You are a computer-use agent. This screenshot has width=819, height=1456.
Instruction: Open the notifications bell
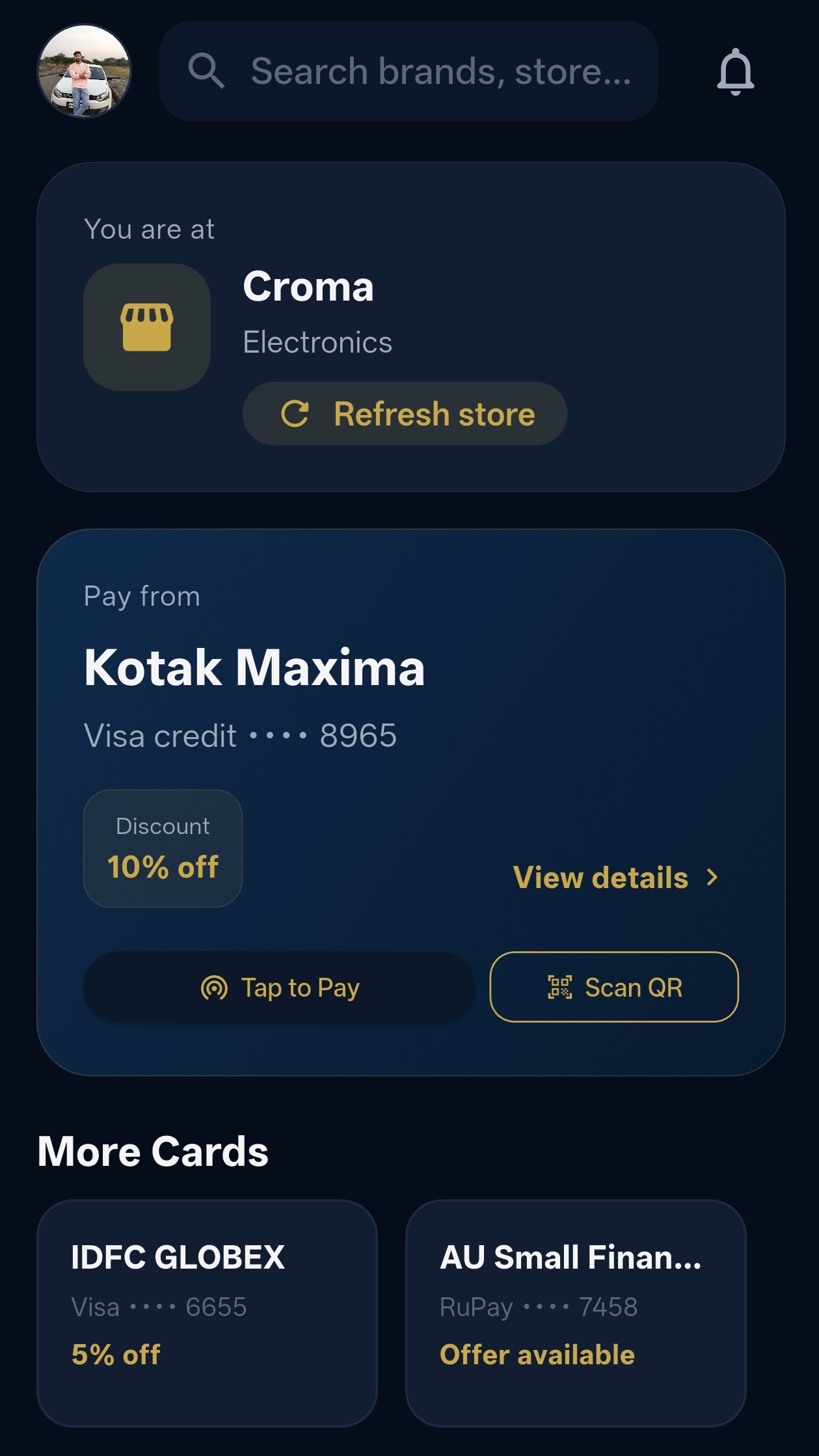[735, 72]
